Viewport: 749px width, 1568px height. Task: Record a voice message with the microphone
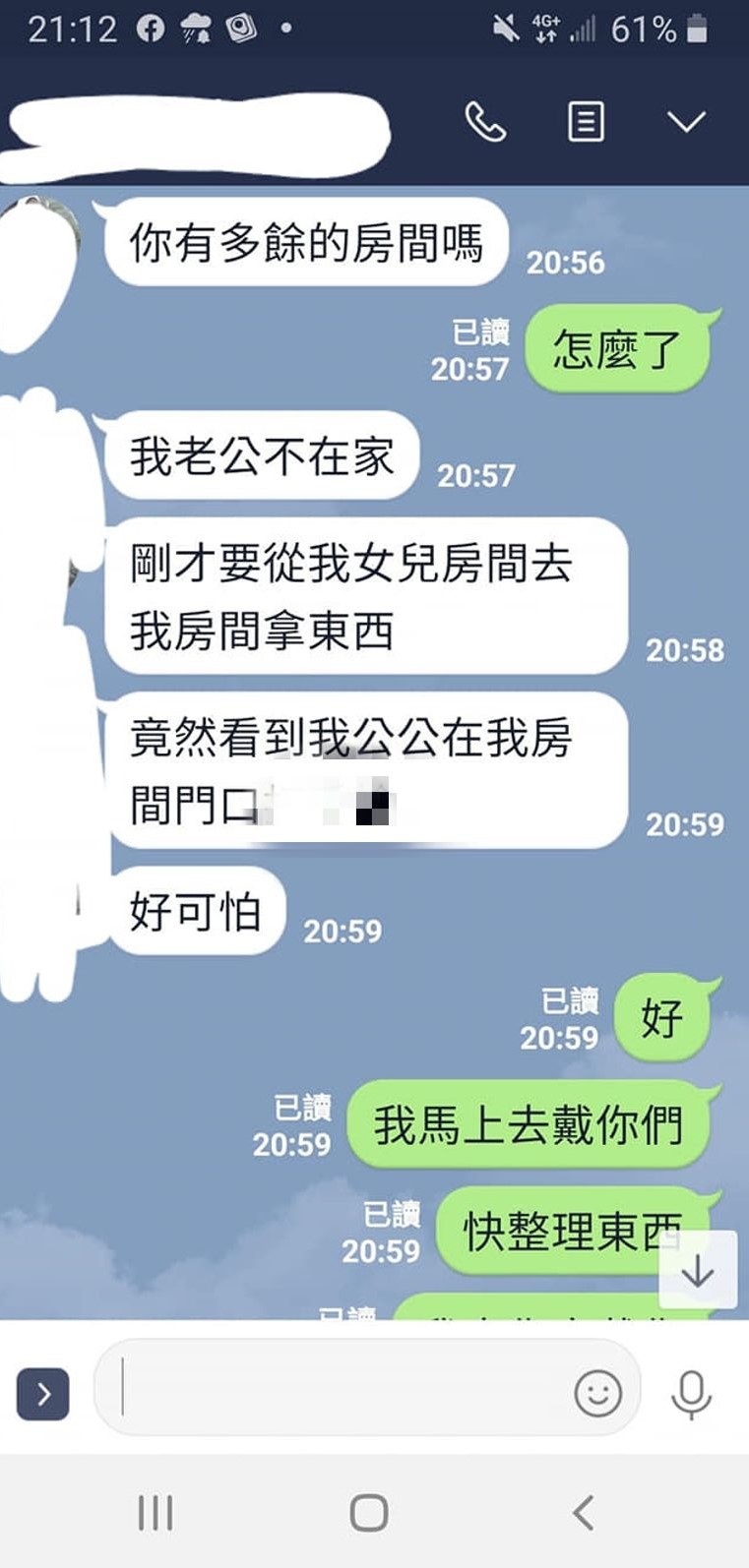pos(691,1393)
